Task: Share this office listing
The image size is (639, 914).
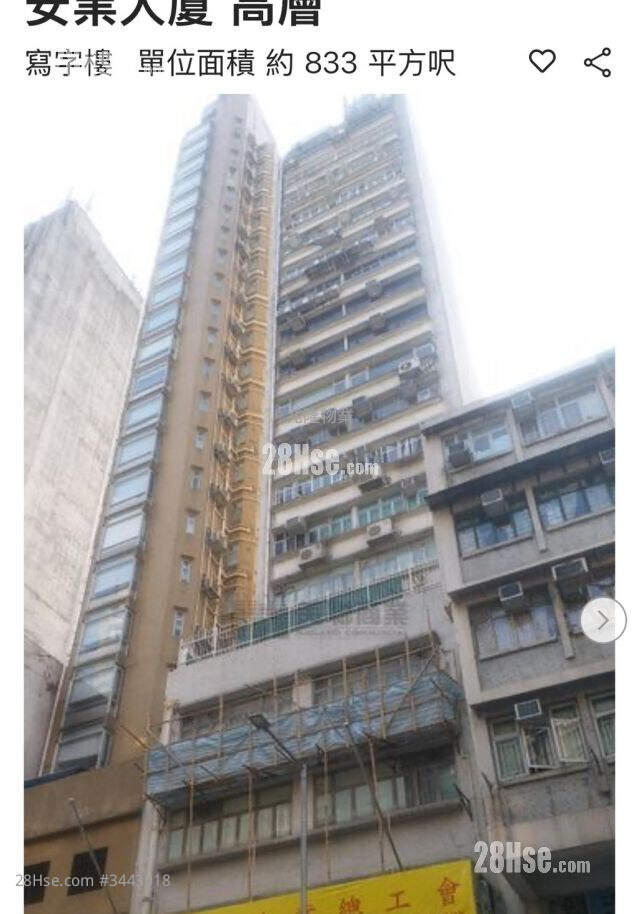Action: [x=597, y=62]
